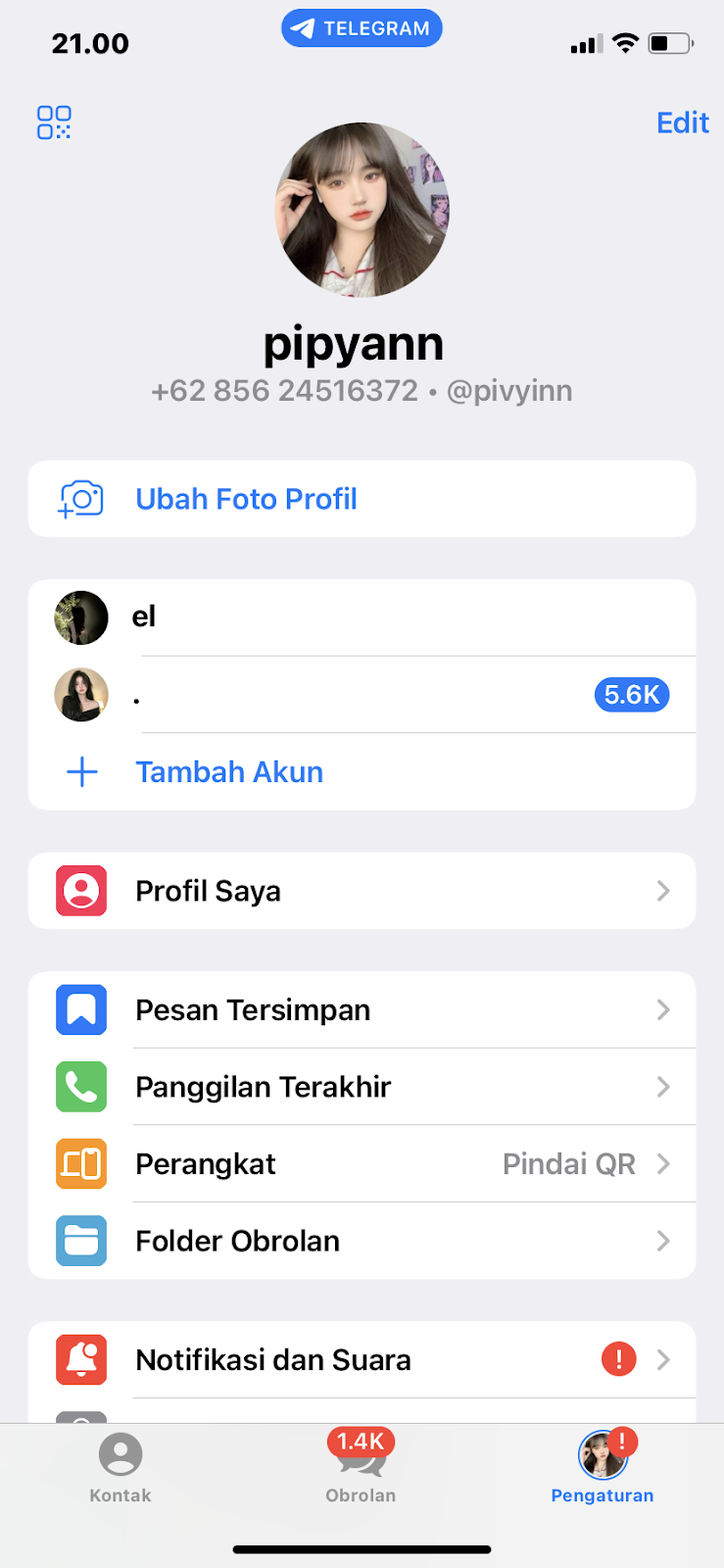The height and width of the screenshot is (1568, 724).
Task: Open the QR code icon
Action: [54, 122]
